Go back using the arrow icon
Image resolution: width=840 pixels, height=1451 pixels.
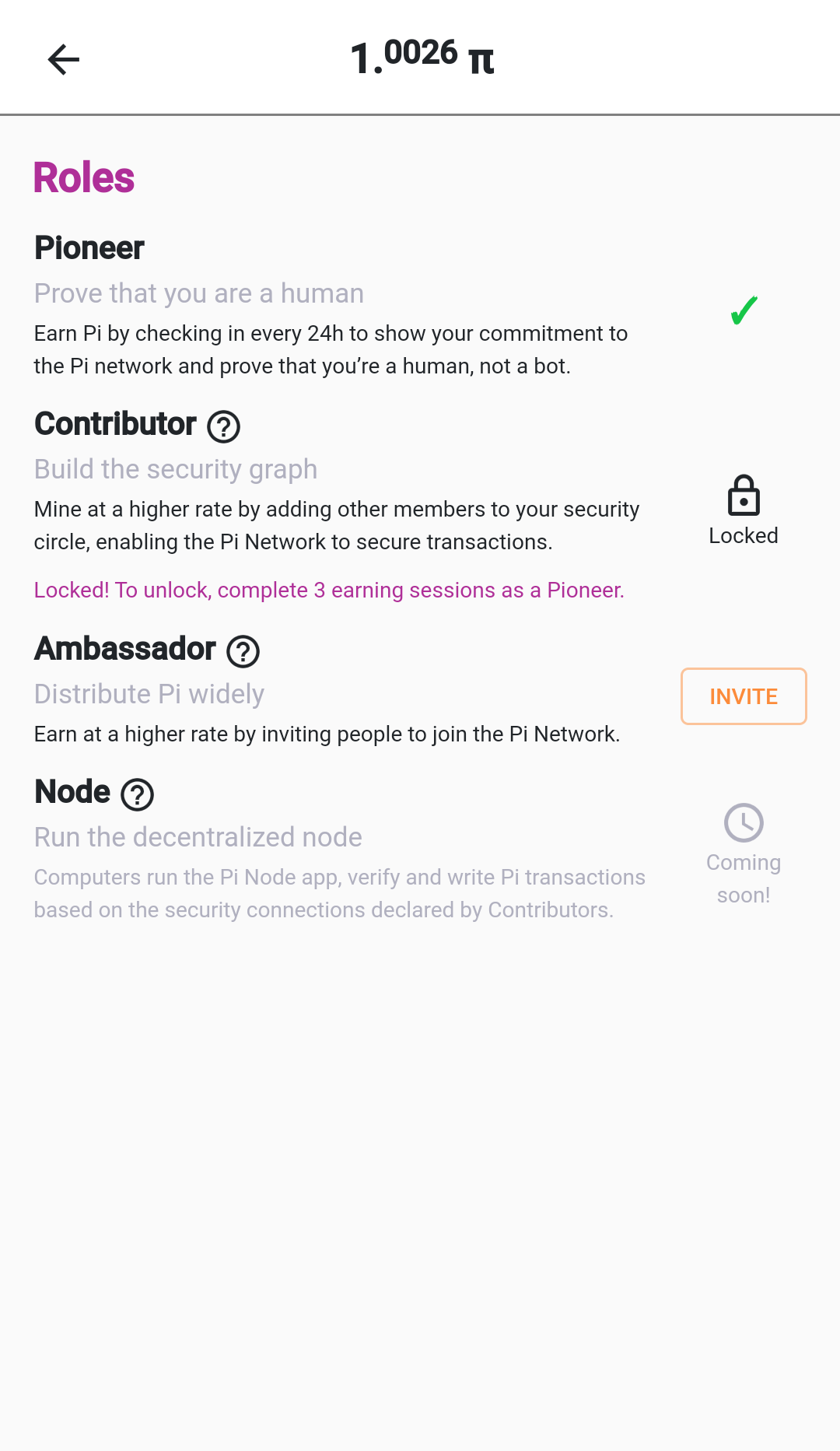64,59
